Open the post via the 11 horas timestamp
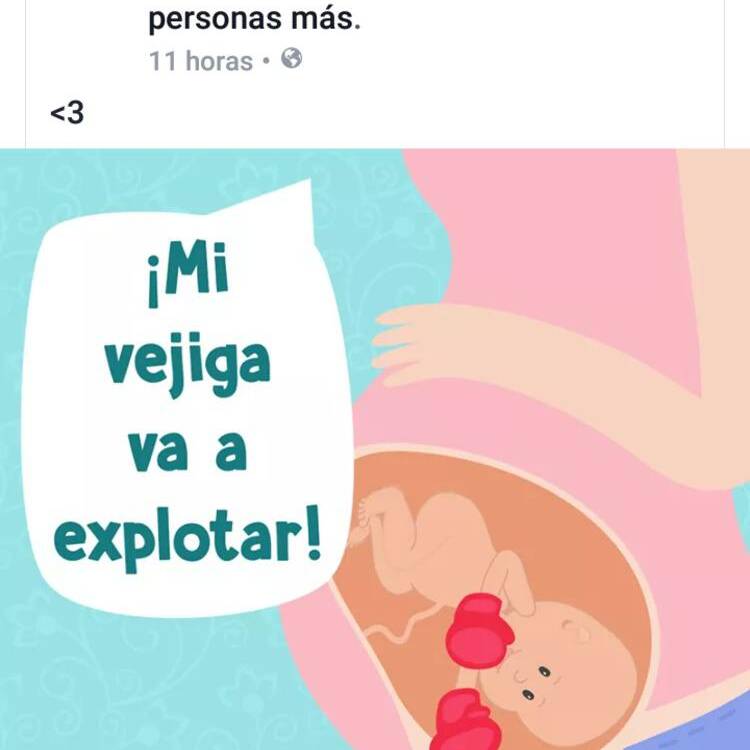This screenshot has height=750, width=750. [x=200, y=61]
